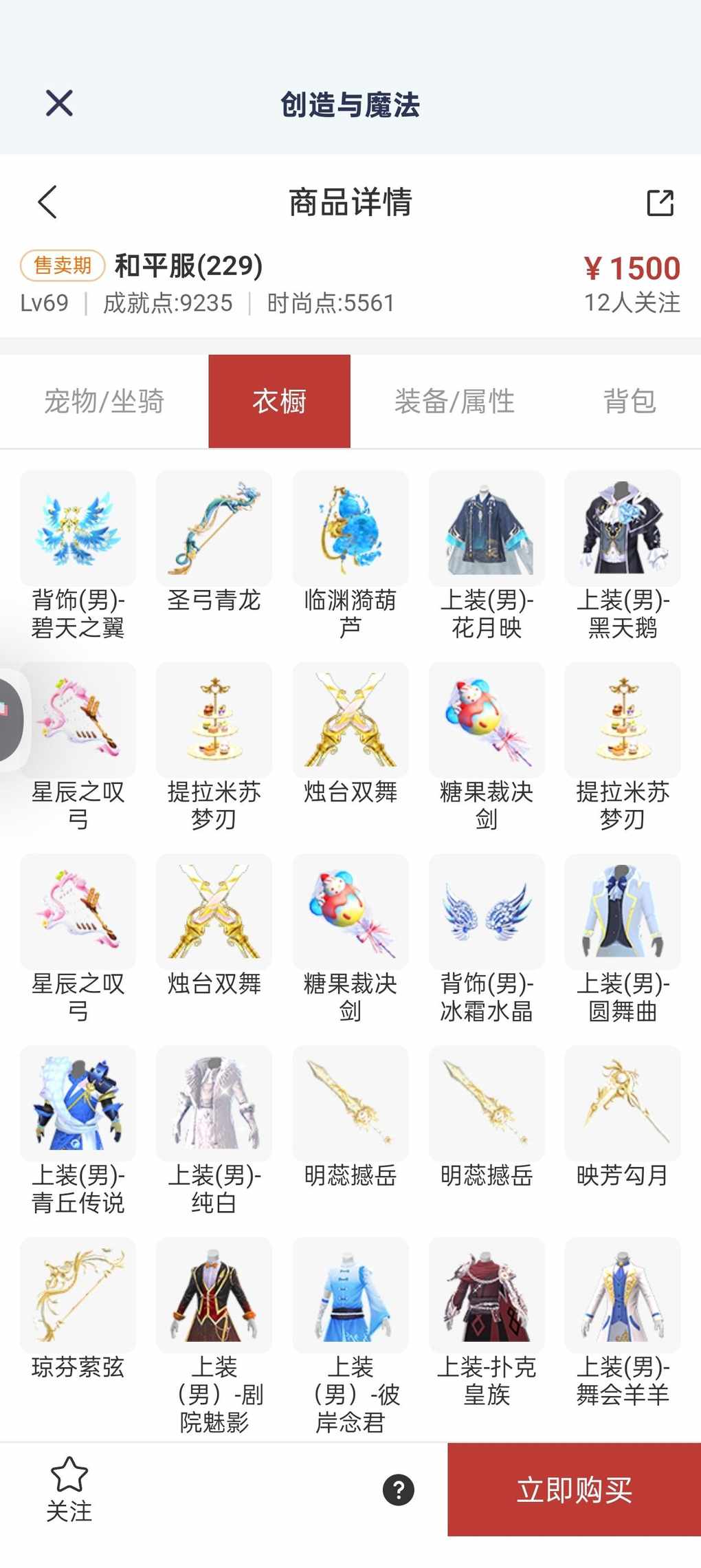Open the help question mark
This screenshot has width=701, height=1568.
click(x=399, y=1490)
